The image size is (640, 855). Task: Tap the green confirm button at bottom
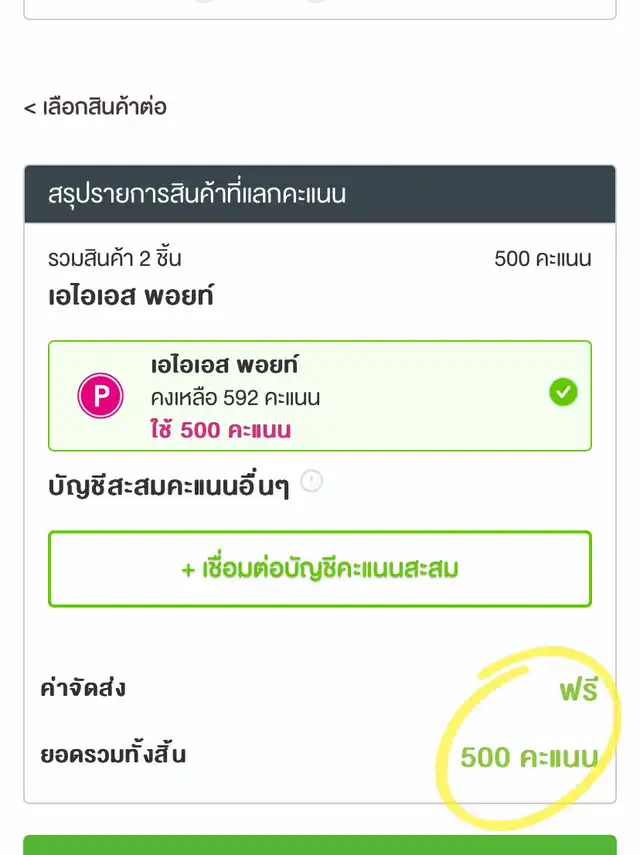coord(319,845)
